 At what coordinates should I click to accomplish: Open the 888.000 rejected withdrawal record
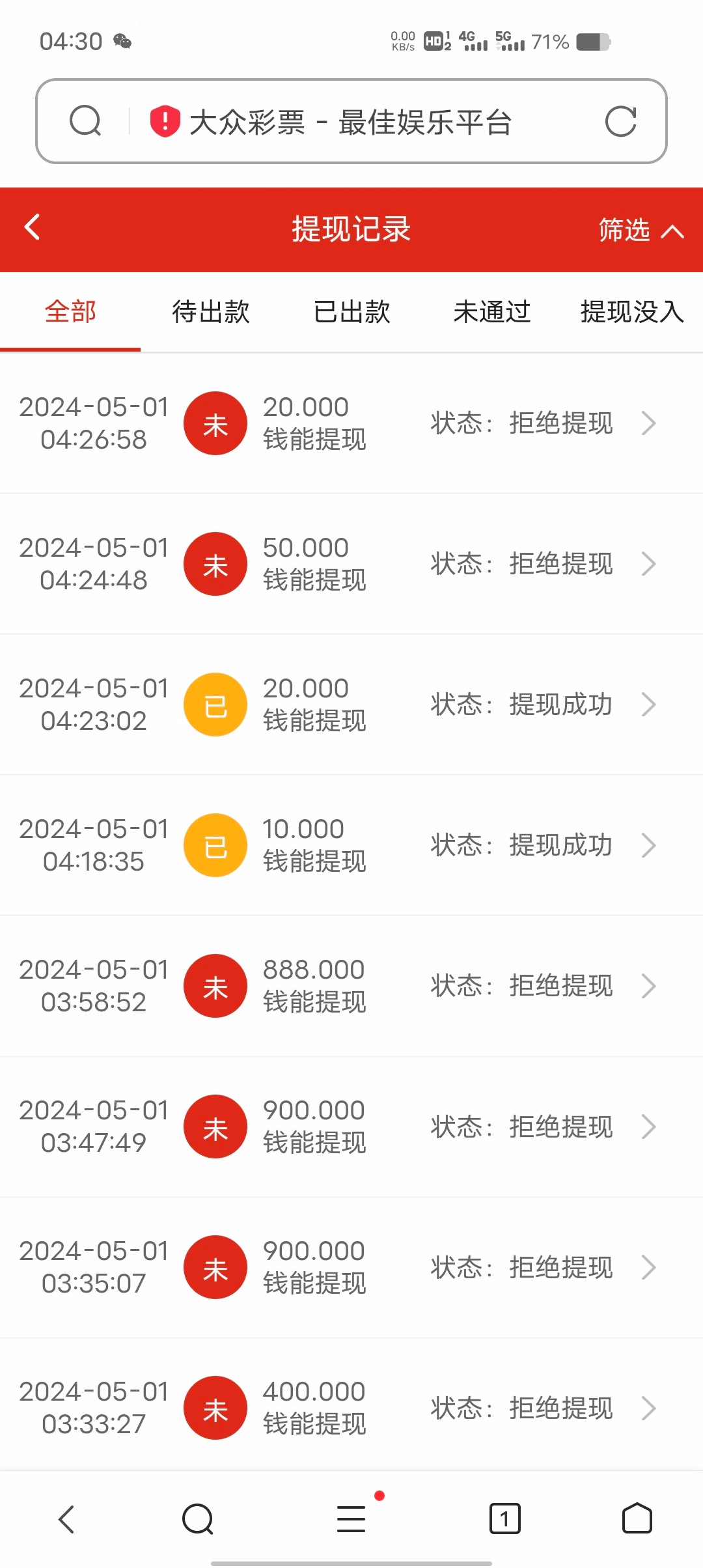click(351, 986)
